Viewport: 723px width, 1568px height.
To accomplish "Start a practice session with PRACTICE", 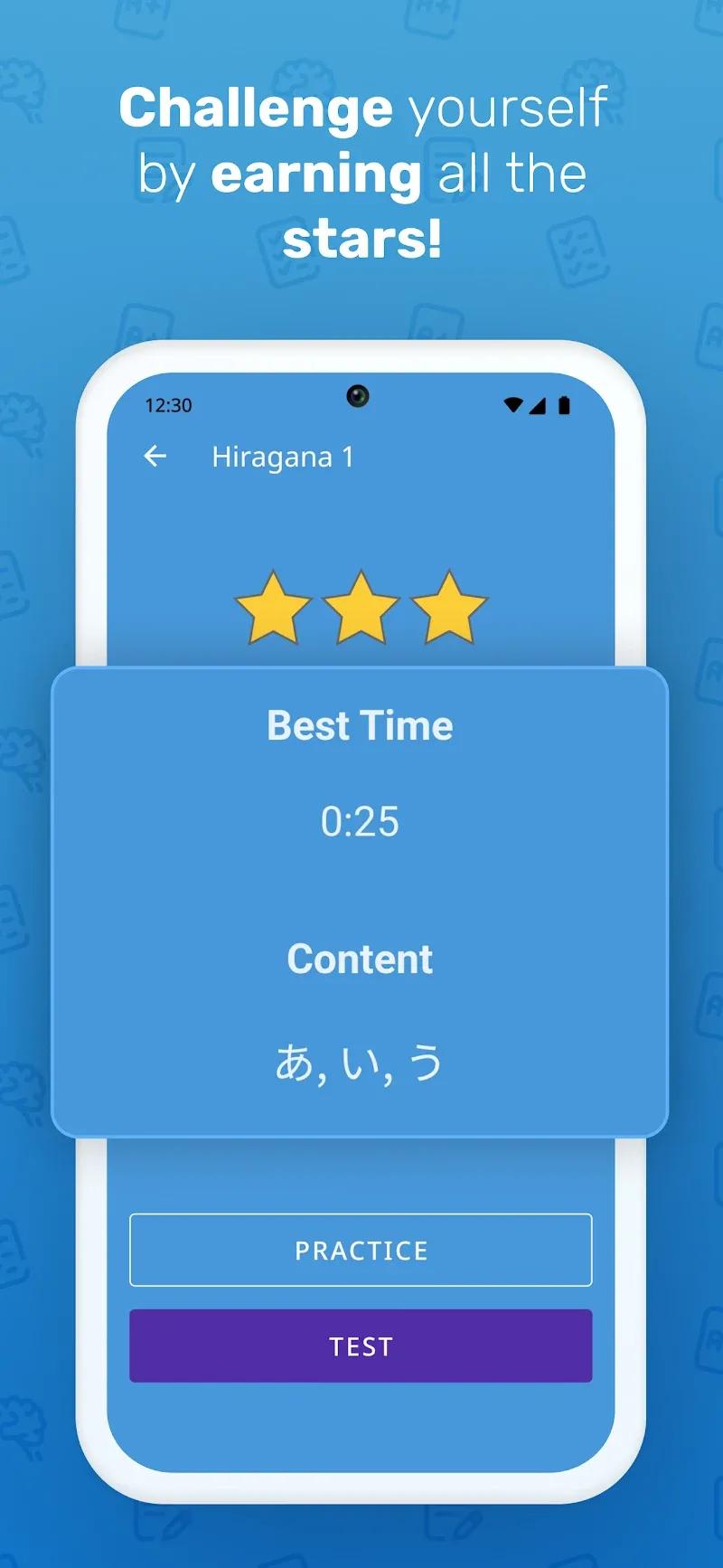I will click(361, 1250).
